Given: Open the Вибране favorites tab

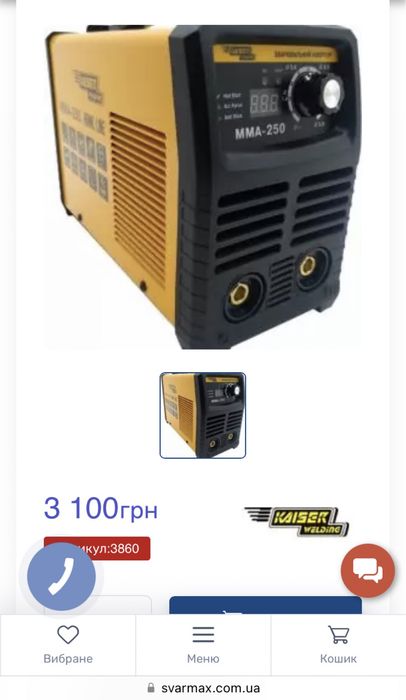Looking at the screenshot, I should (x=68, y=645).
